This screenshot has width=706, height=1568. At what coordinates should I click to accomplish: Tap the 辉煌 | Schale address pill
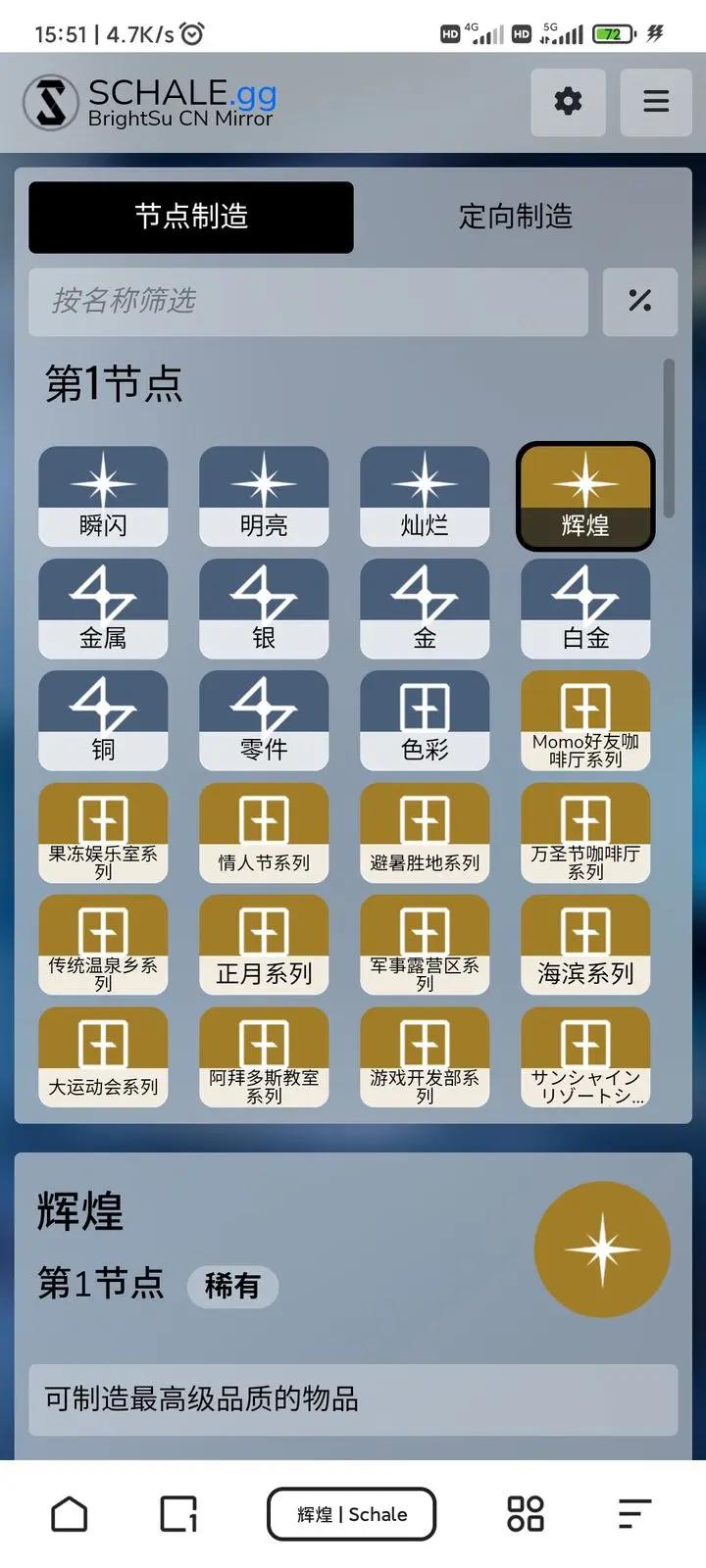pyautogui.click(x=351, y=1514)
